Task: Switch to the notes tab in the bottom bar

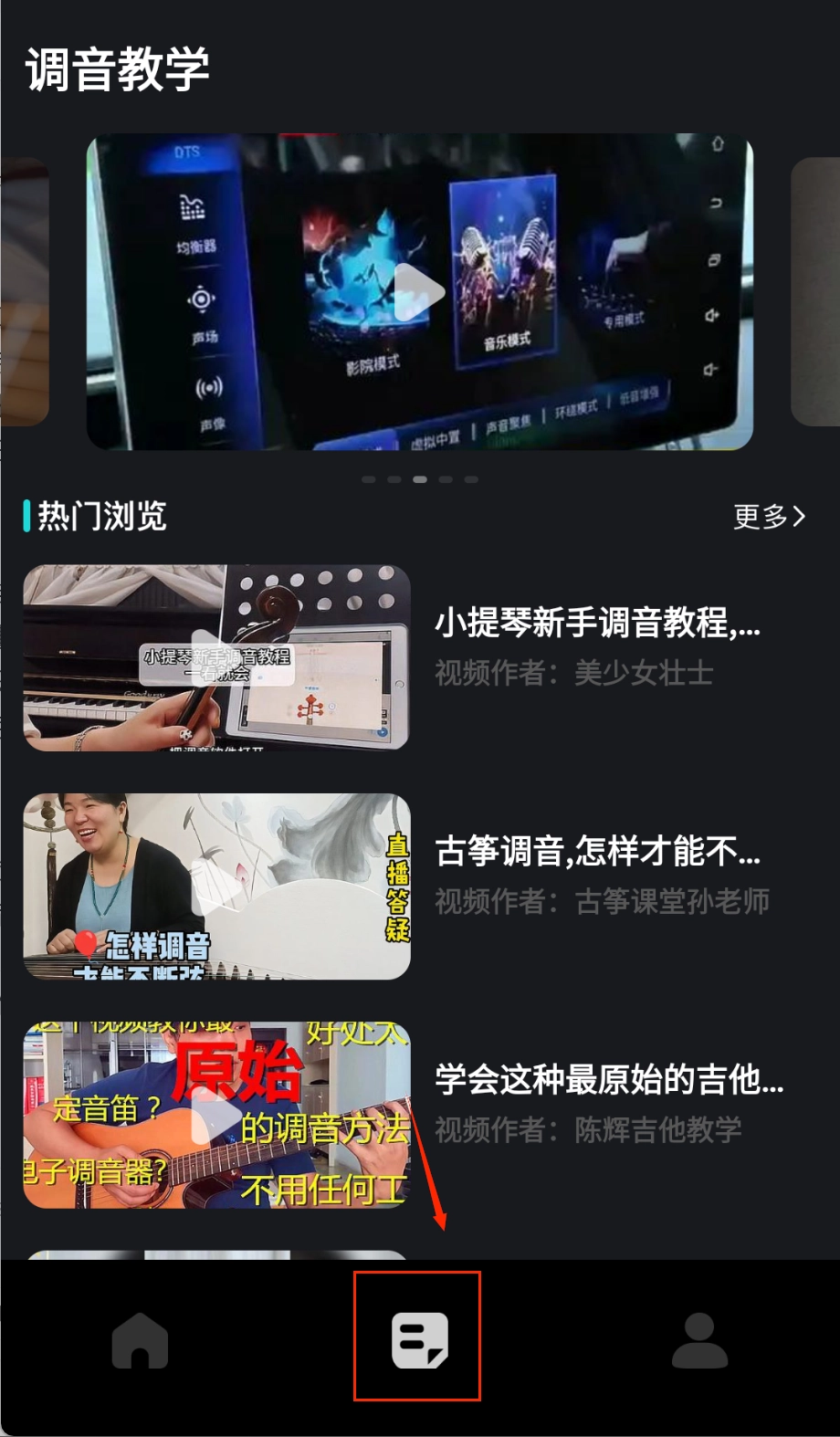Action: [419, 1340]
